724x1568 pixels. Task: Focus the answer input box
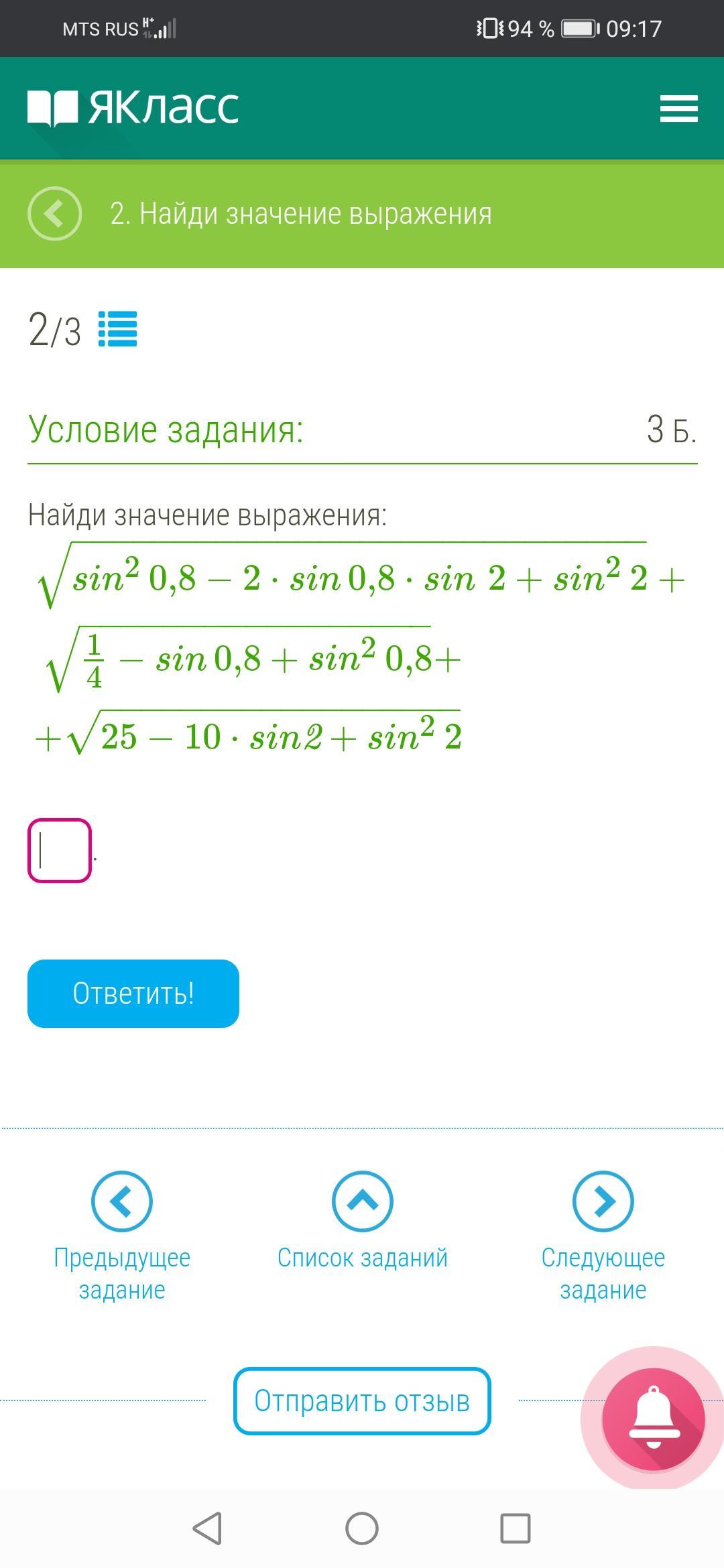click(x=60, y=850)
